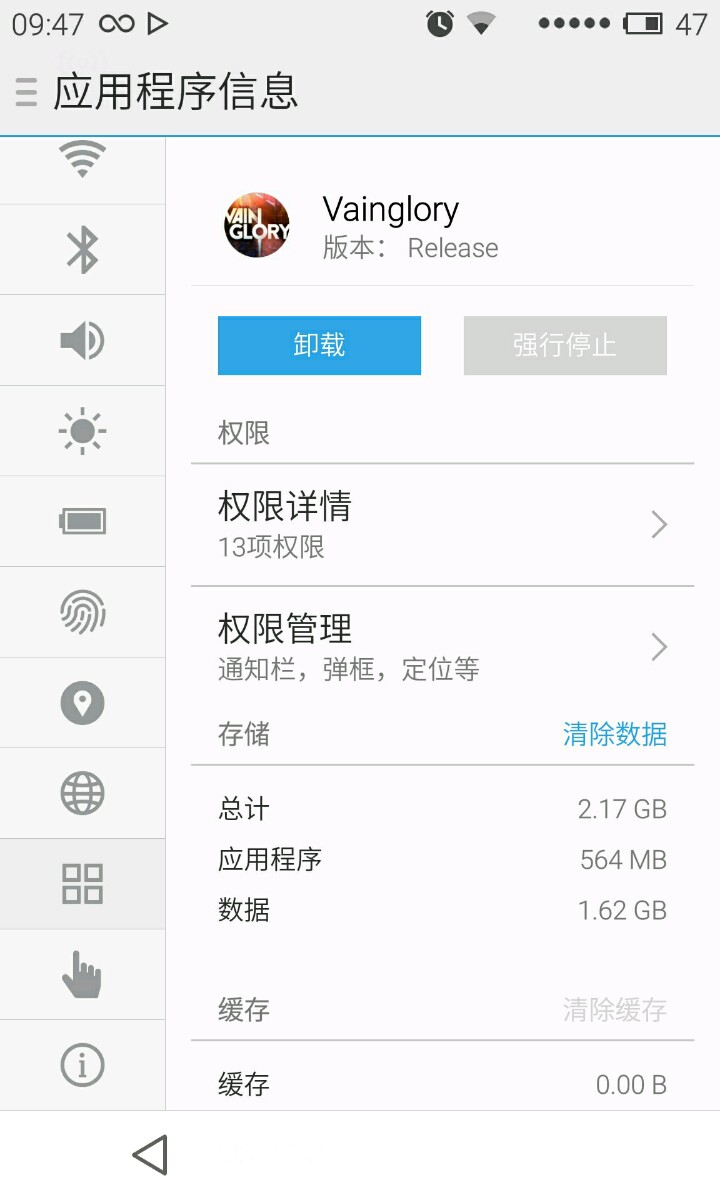Open Bluetooth settings in sidebar
The image size is (720, 1200).
tap(82, 249)
